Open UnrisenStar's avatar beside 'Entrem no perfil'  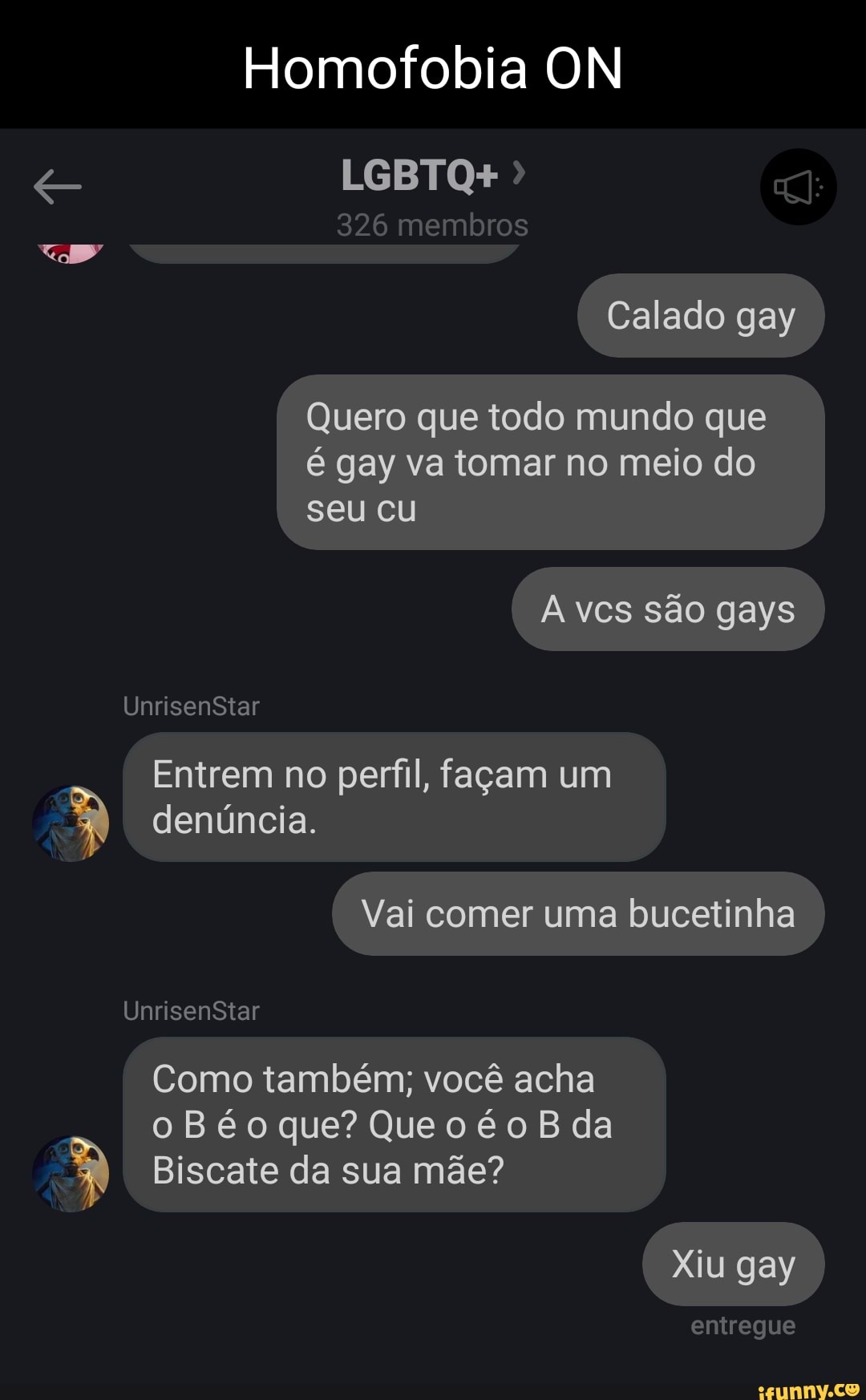(x=71, y=823)
